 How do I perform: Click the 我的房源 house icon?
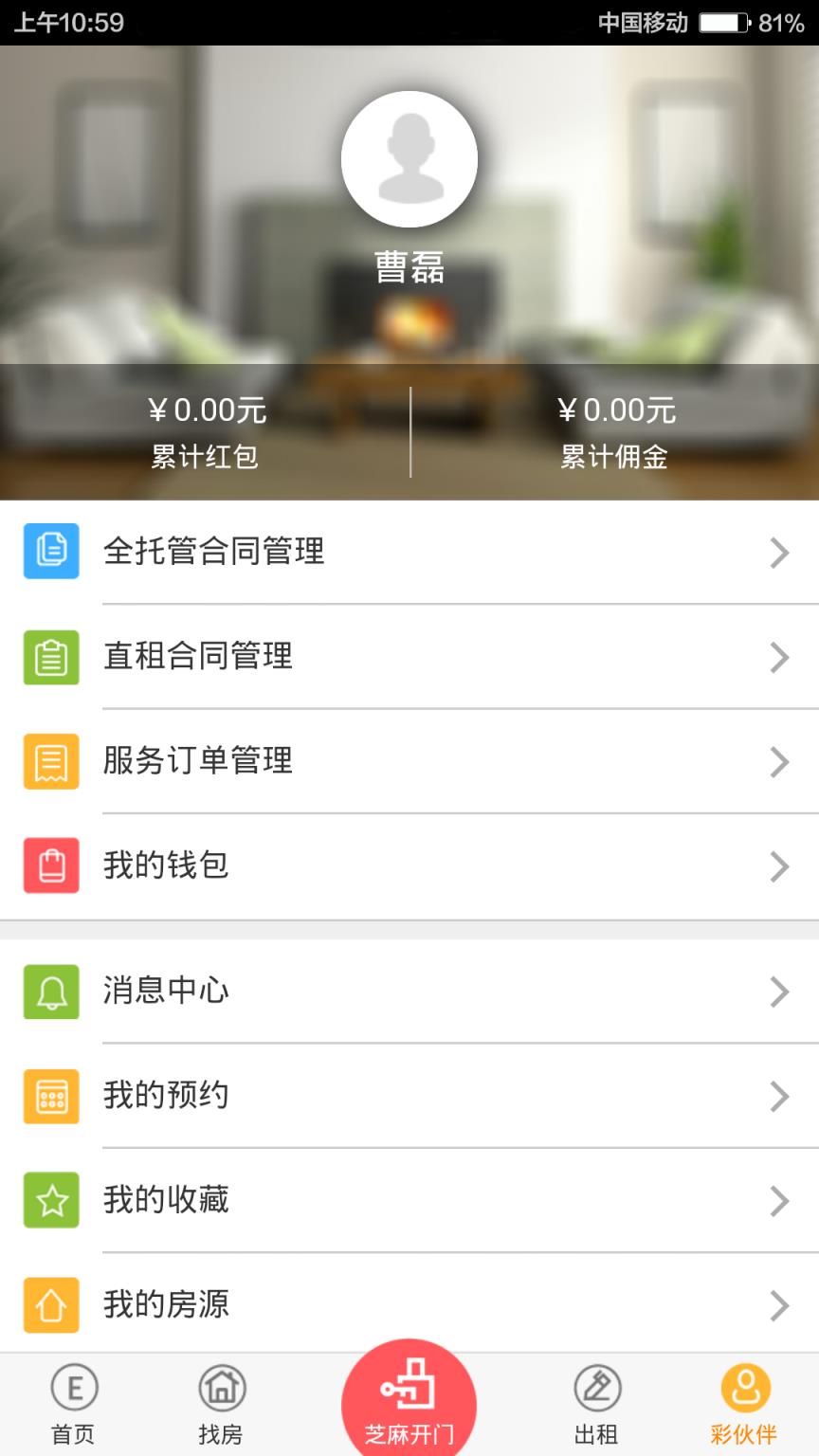[50, 1304]
